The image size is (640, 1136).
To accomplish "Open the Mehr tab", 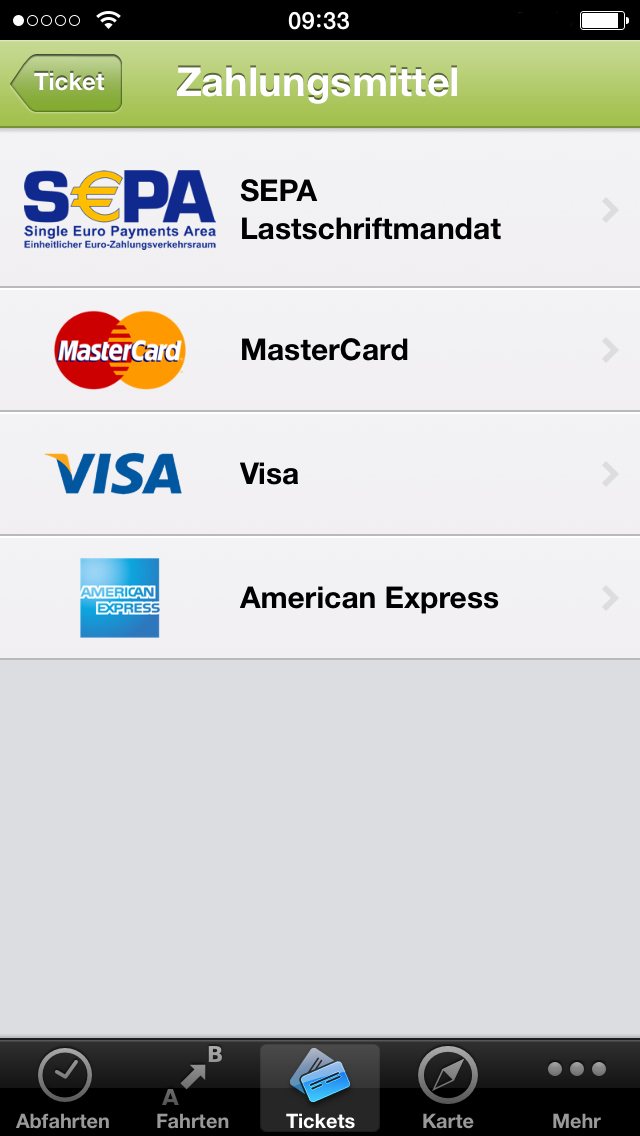I will pos(576,1088).
